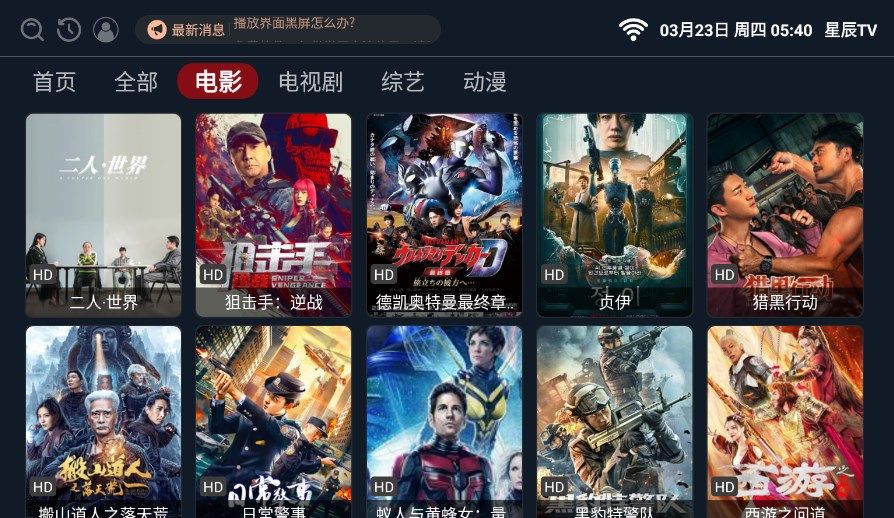The height and width of the screenshot is (518, 894).
Task: Switch to the 综艺 tab
Action: click(403, 82)
